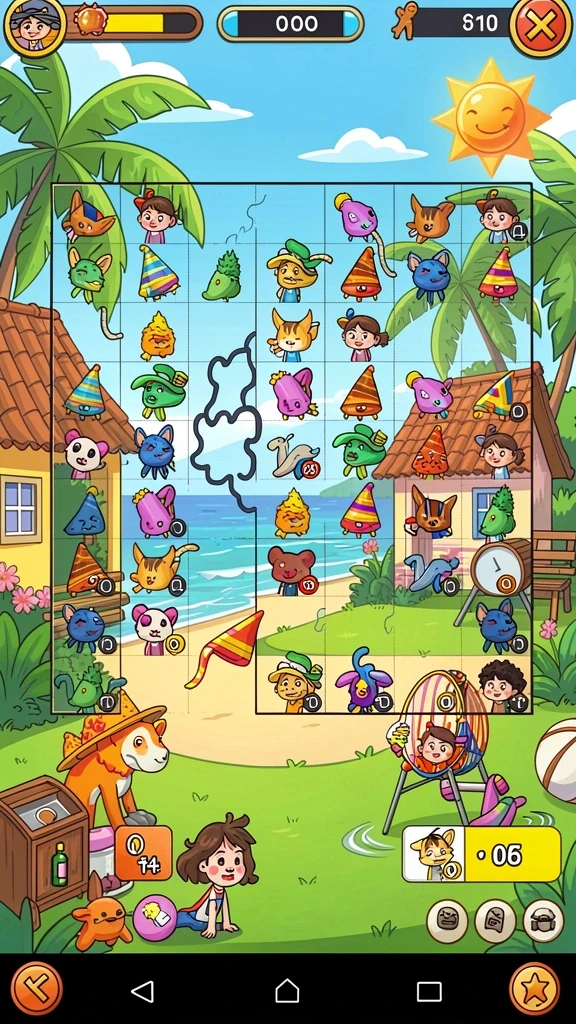
Task: Tap the orange star button
Action: click(534, 989)
